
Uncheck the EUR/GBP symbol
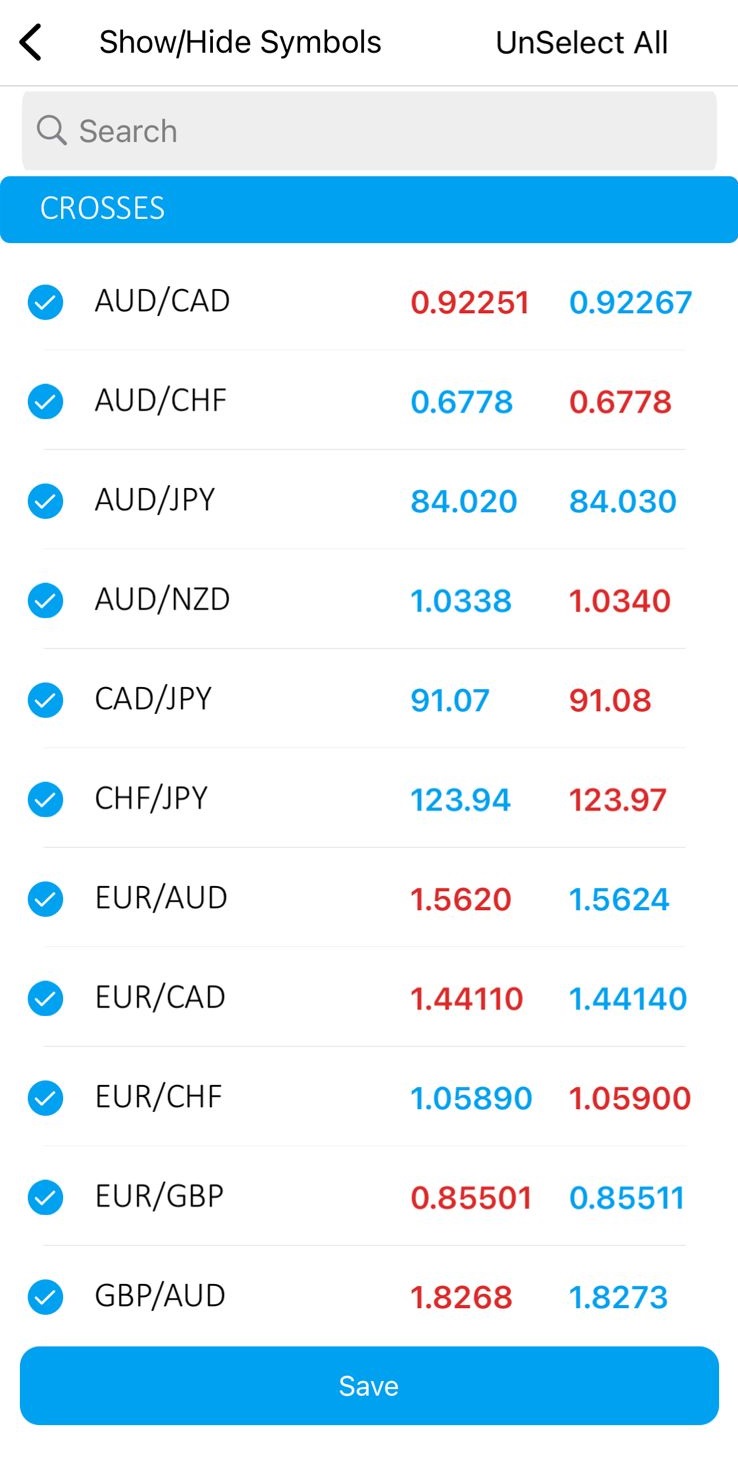[x=45, y=1196]
